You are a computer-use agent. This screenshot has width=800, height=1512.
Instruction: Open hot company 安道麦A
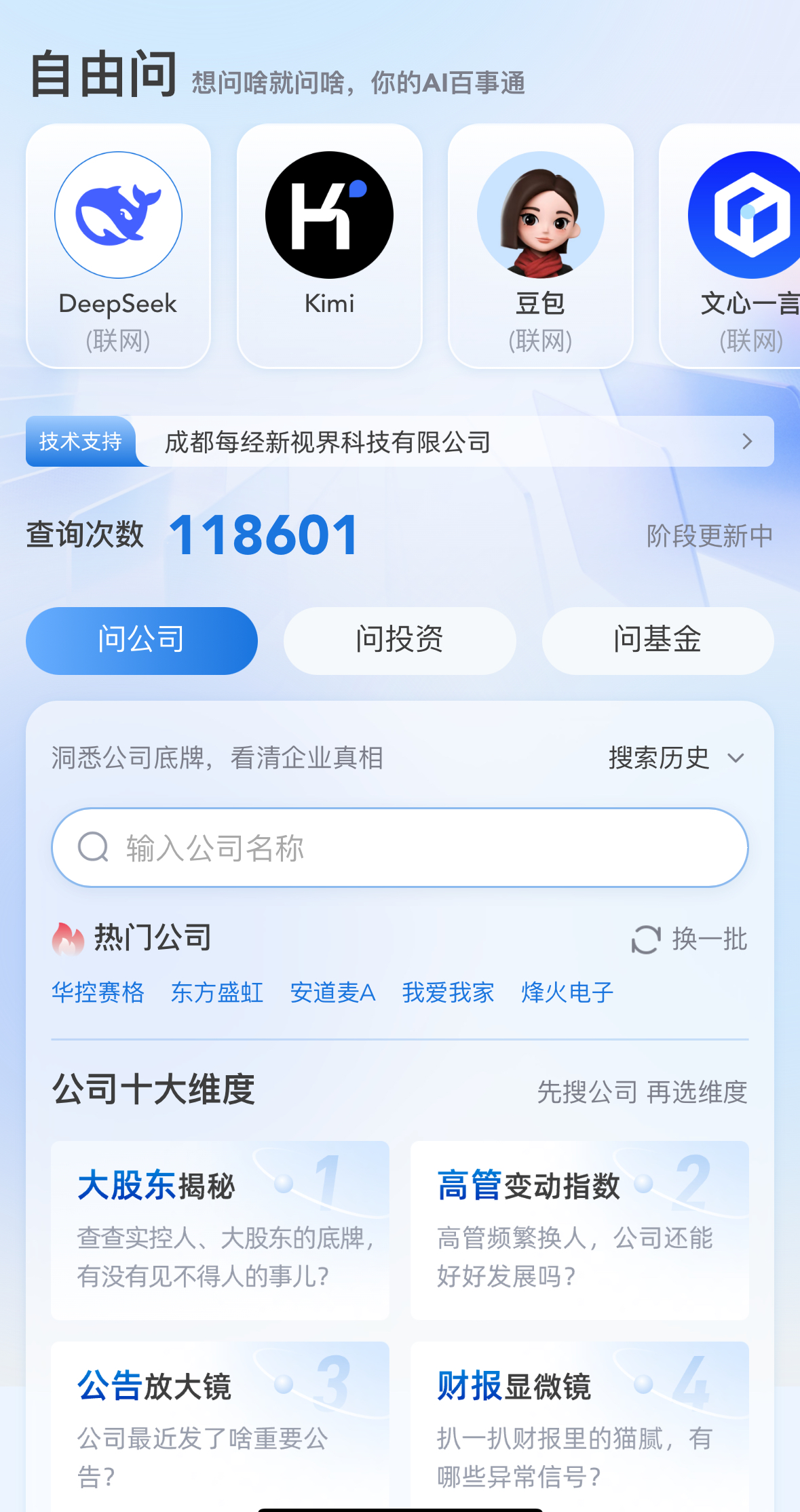pyautogui.click(x=332, y=992)
